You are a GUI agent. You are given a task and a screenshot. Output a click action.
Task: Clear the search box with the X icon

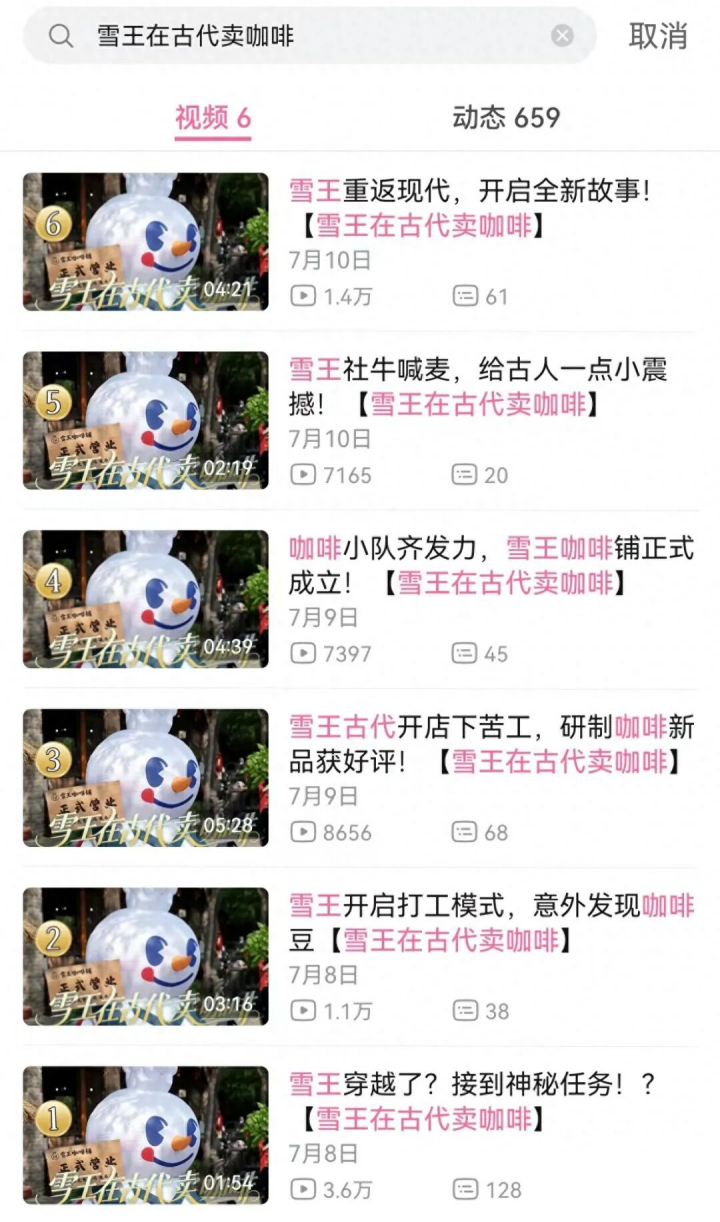[561, 35]
